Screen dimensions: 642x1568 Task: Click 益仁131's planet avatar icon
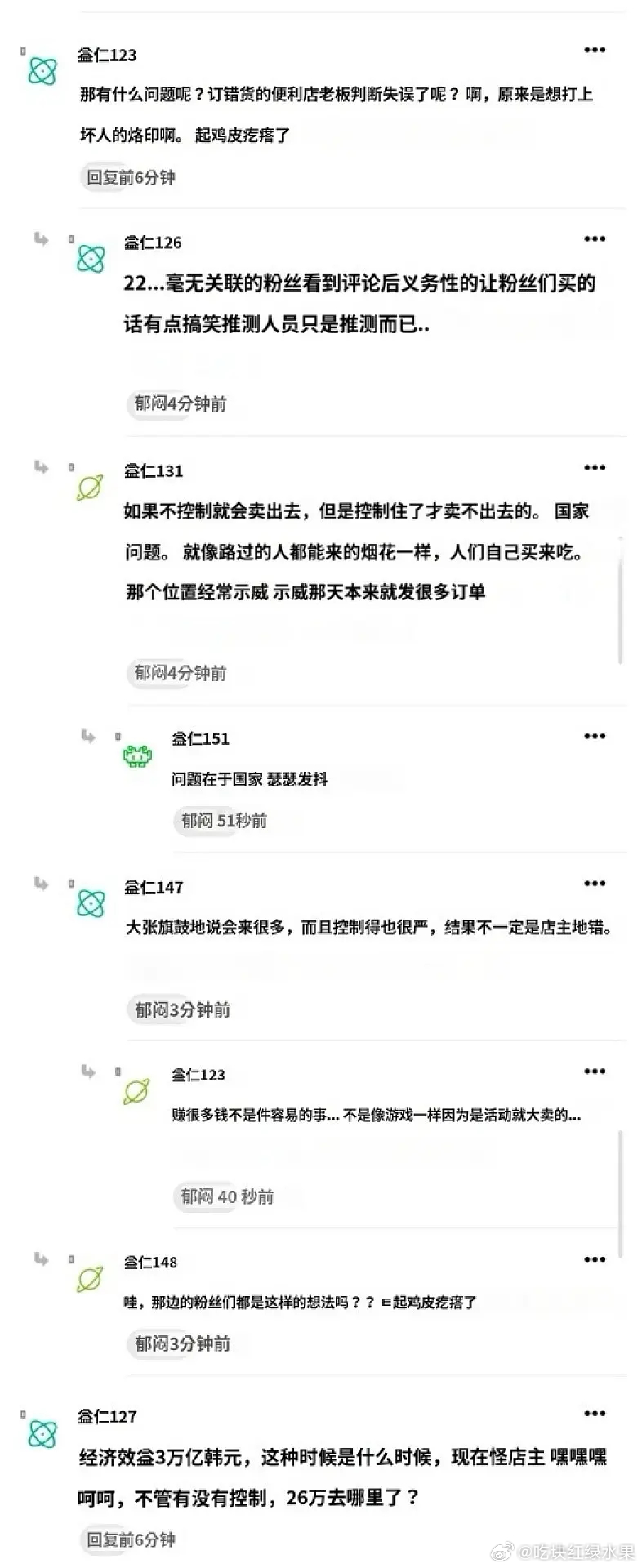click(91, 487)
